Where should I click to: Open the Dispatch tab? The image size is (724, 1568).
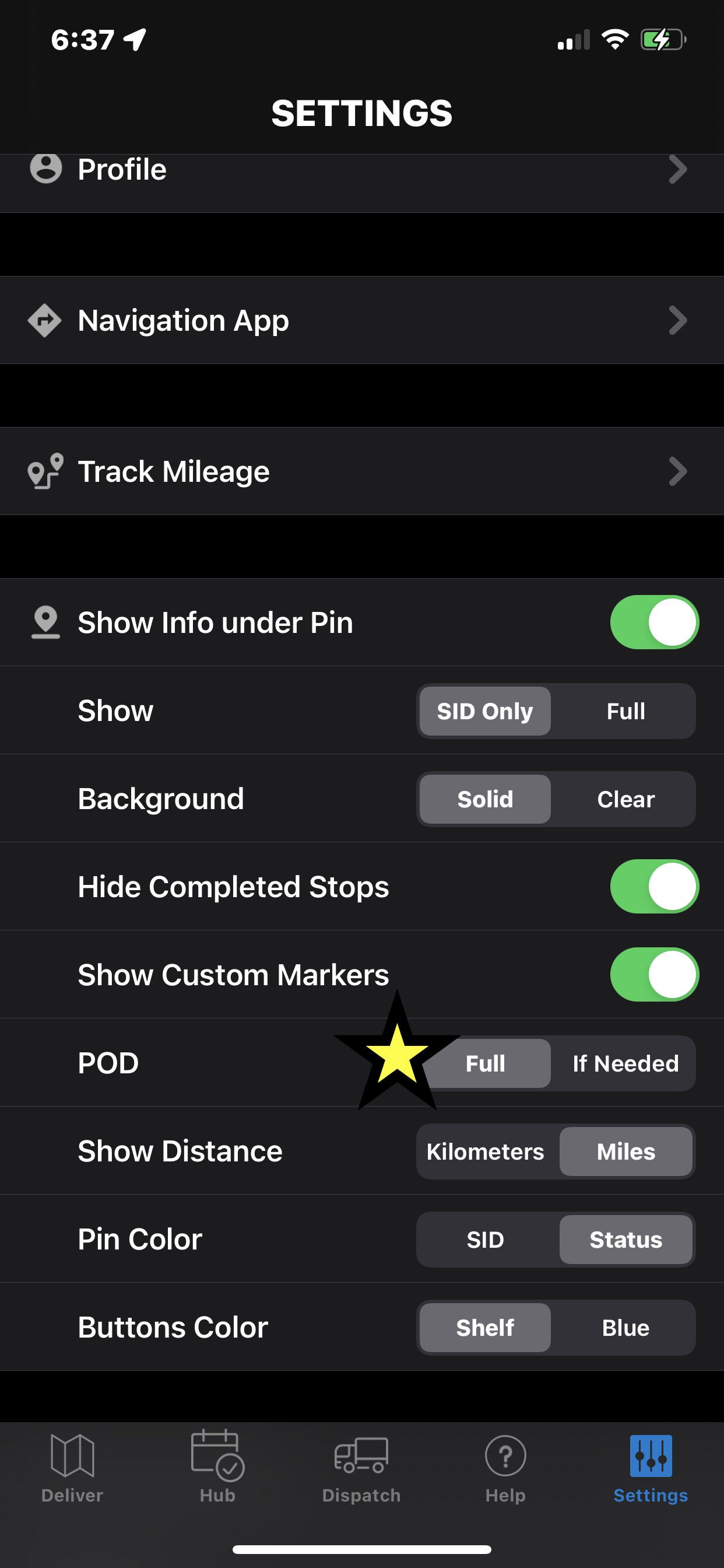tap(361, 1467)
